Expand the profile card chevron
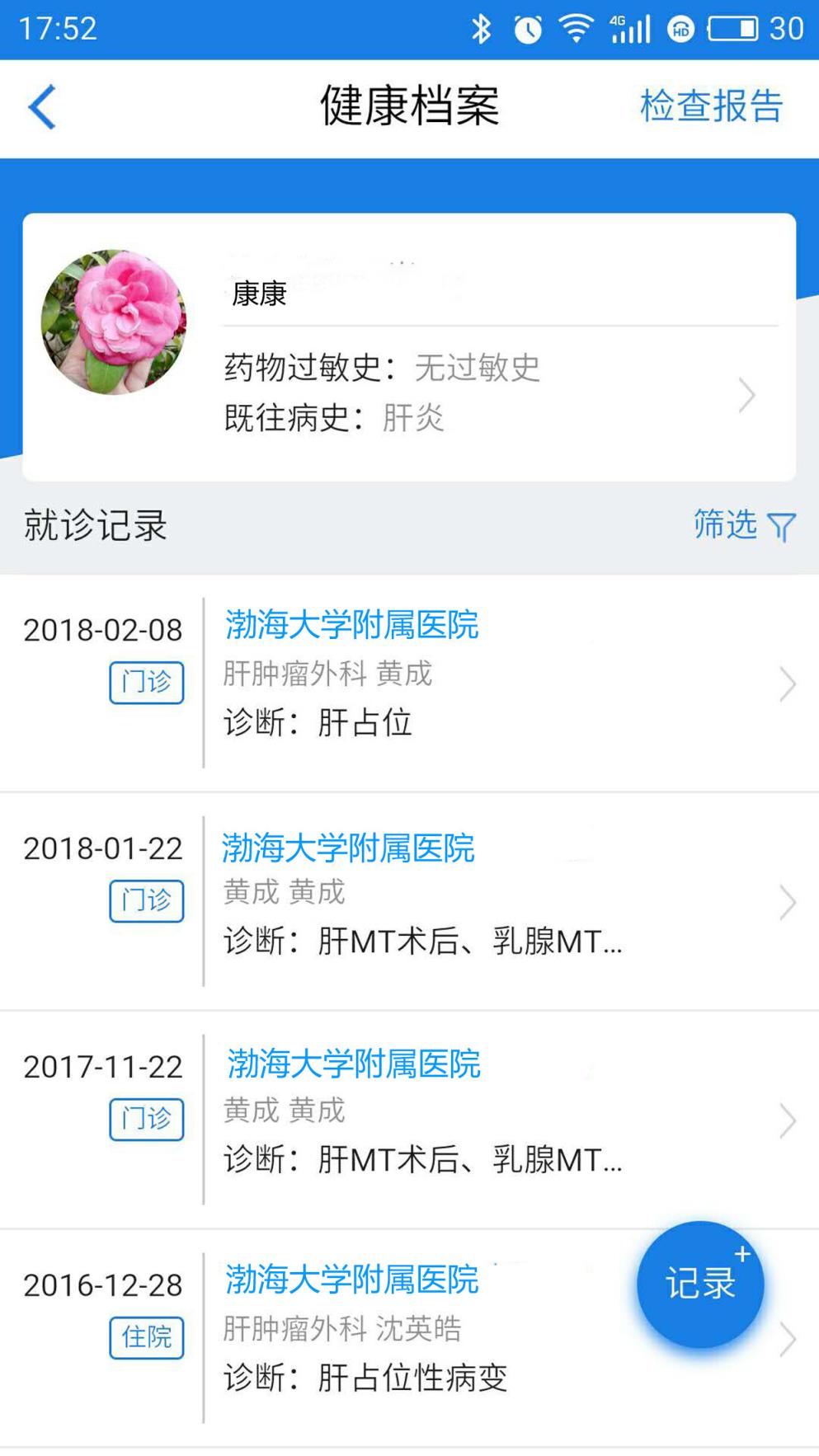This screenshot has width=819, height=1456. coord(748,395)
